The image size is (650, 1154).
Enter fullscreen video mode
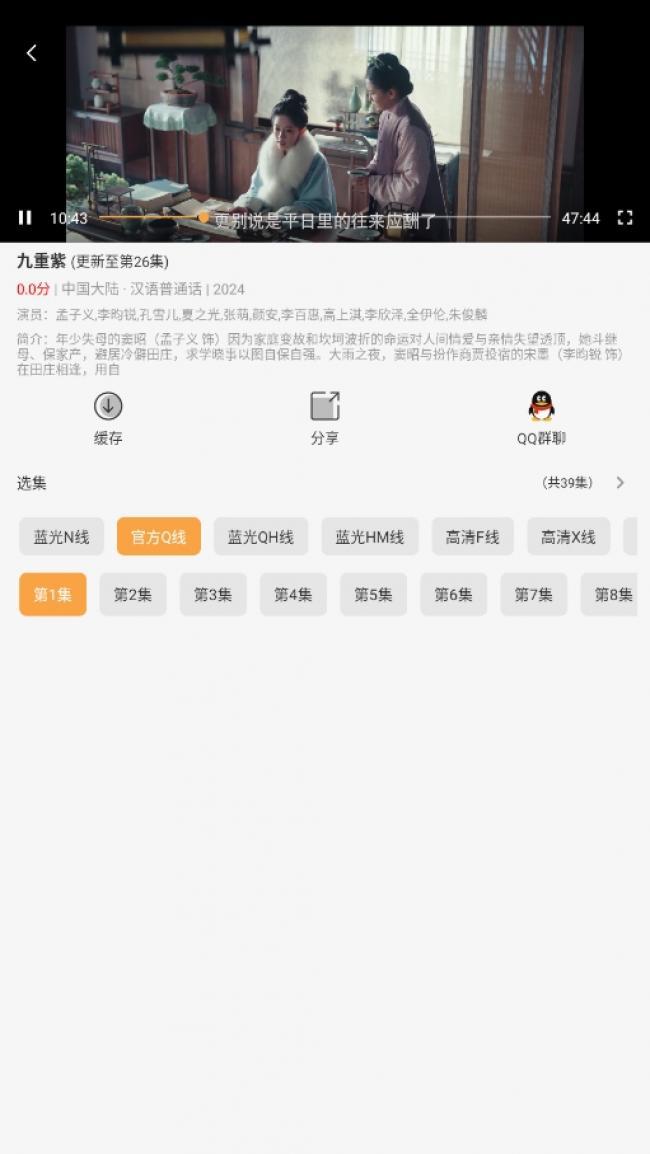coord(625,218)
